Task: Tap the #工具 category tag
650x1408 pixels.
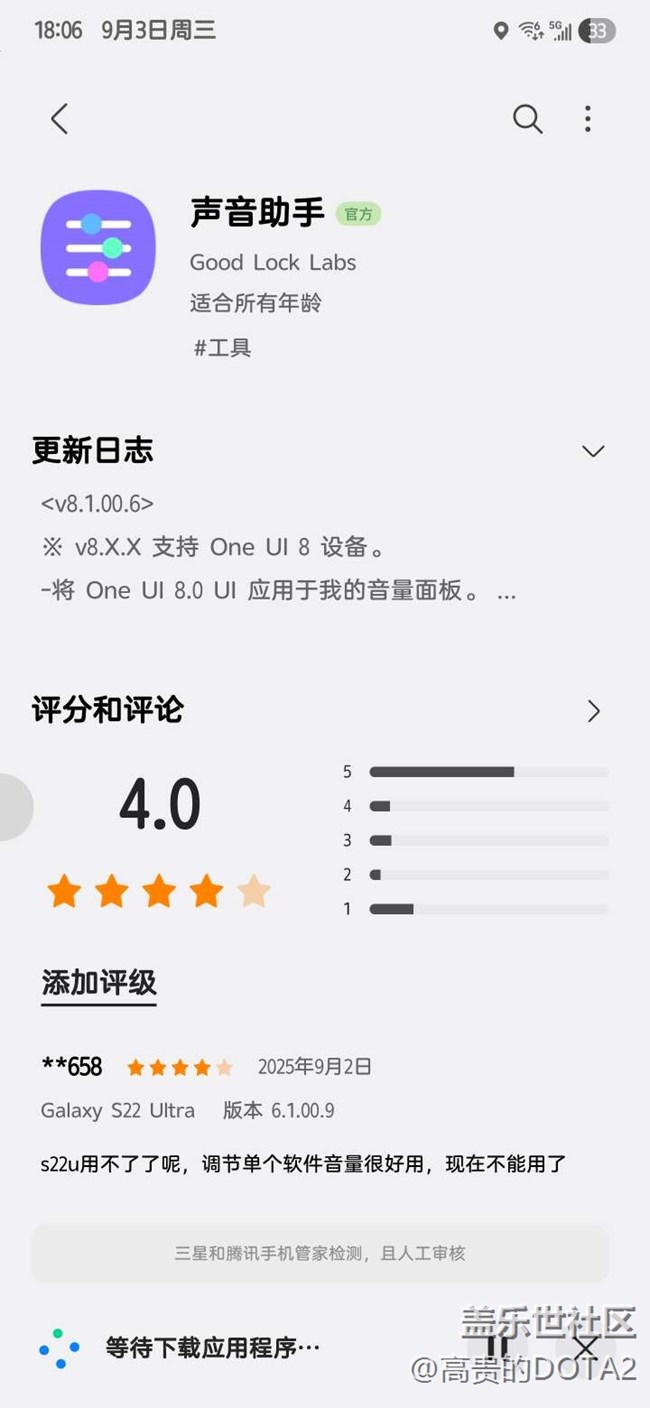Action: coord(222,348)
